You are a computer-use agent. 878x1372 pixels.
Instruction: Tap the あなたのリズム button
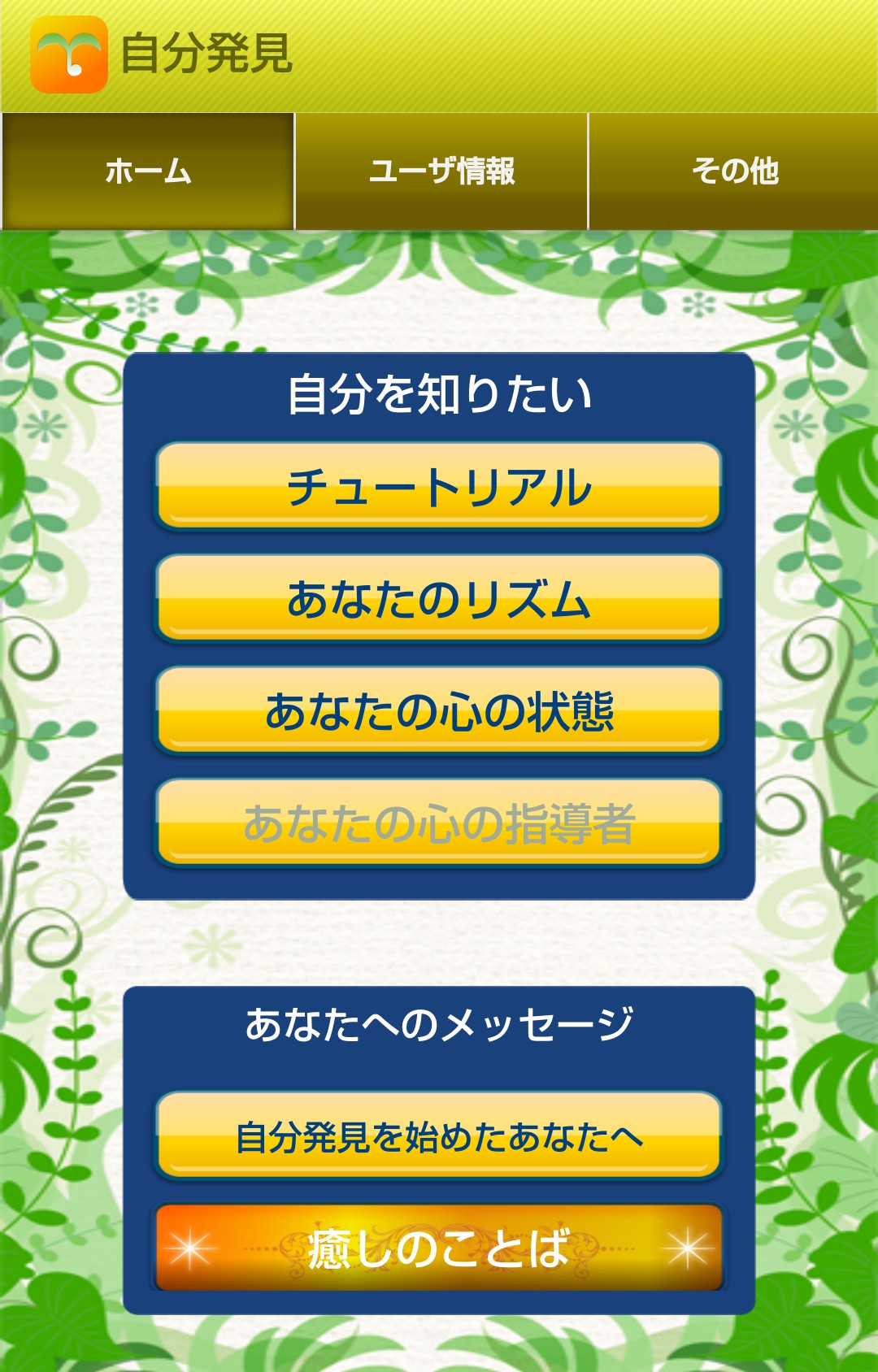click(x=439, y=599)
